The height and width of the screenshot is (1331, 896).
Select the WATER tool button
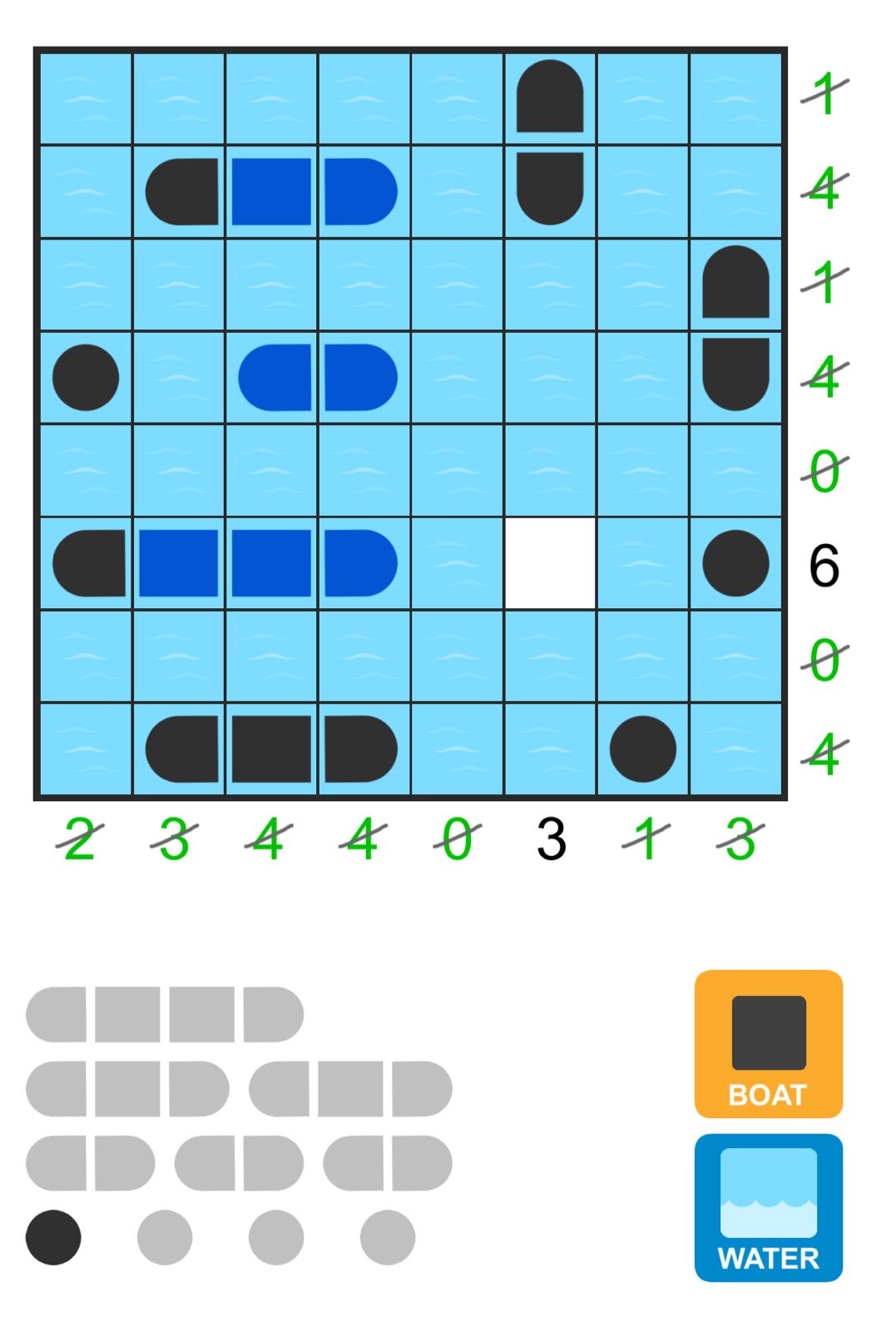(768, 1207)
